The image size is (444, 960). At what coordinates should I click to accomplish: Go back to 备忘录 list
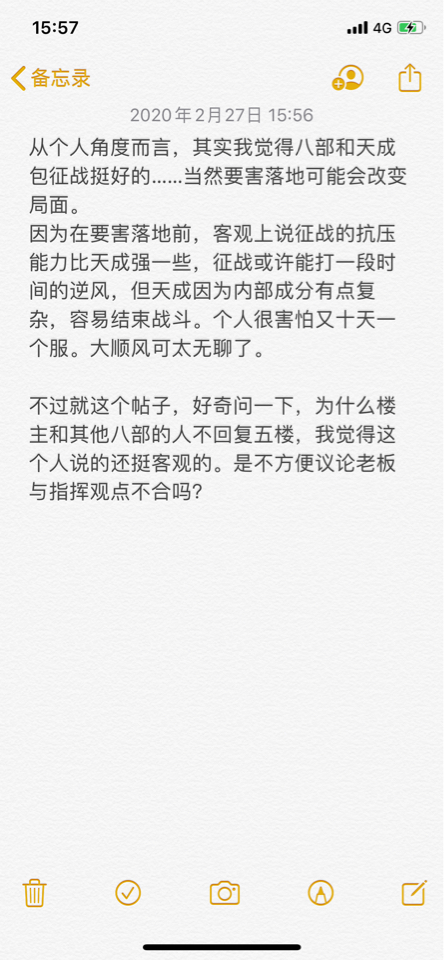pyautogui.click(x=51, y=78)
